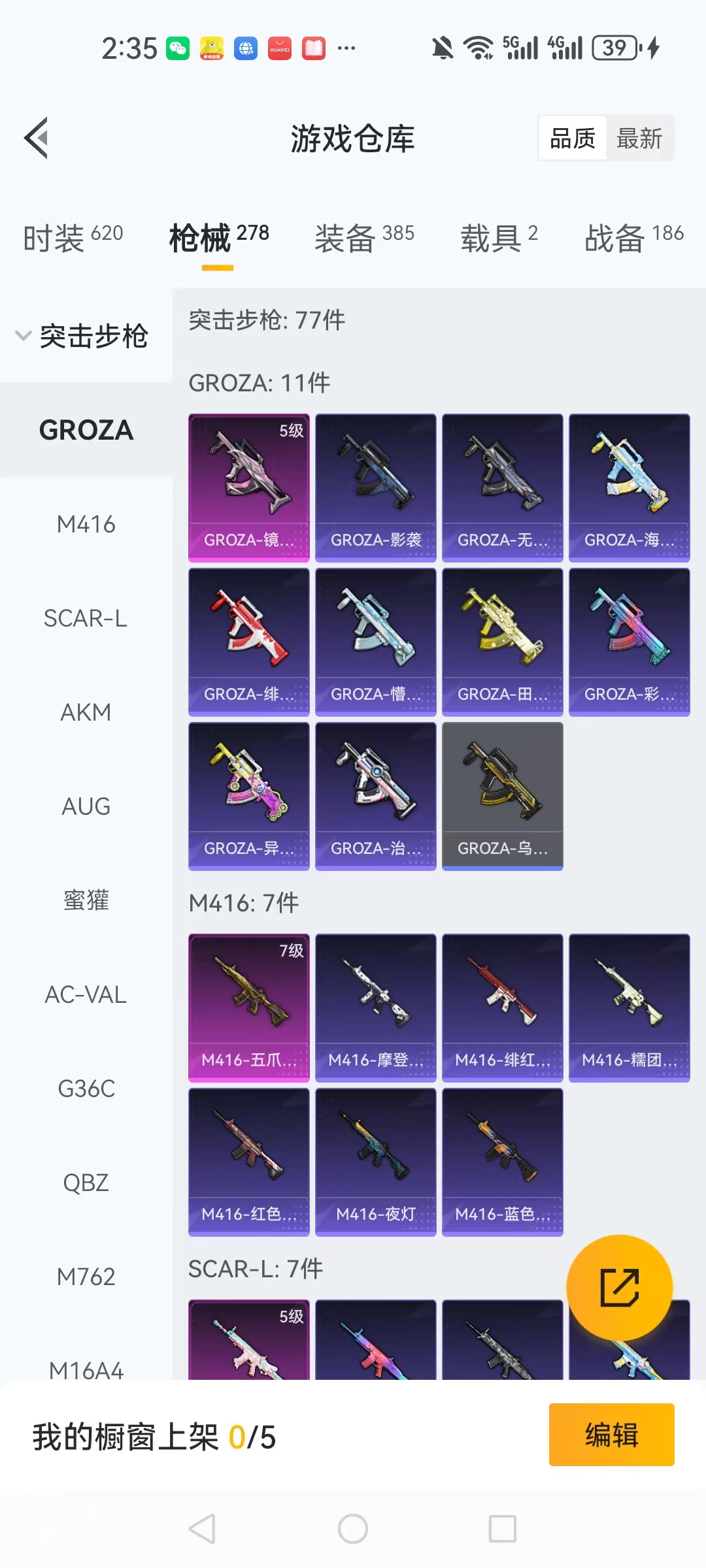Screen dimensions: 706x1568
Task: Open the M416-夜灯 skin tile
Action: click(x=375, y=1162)
